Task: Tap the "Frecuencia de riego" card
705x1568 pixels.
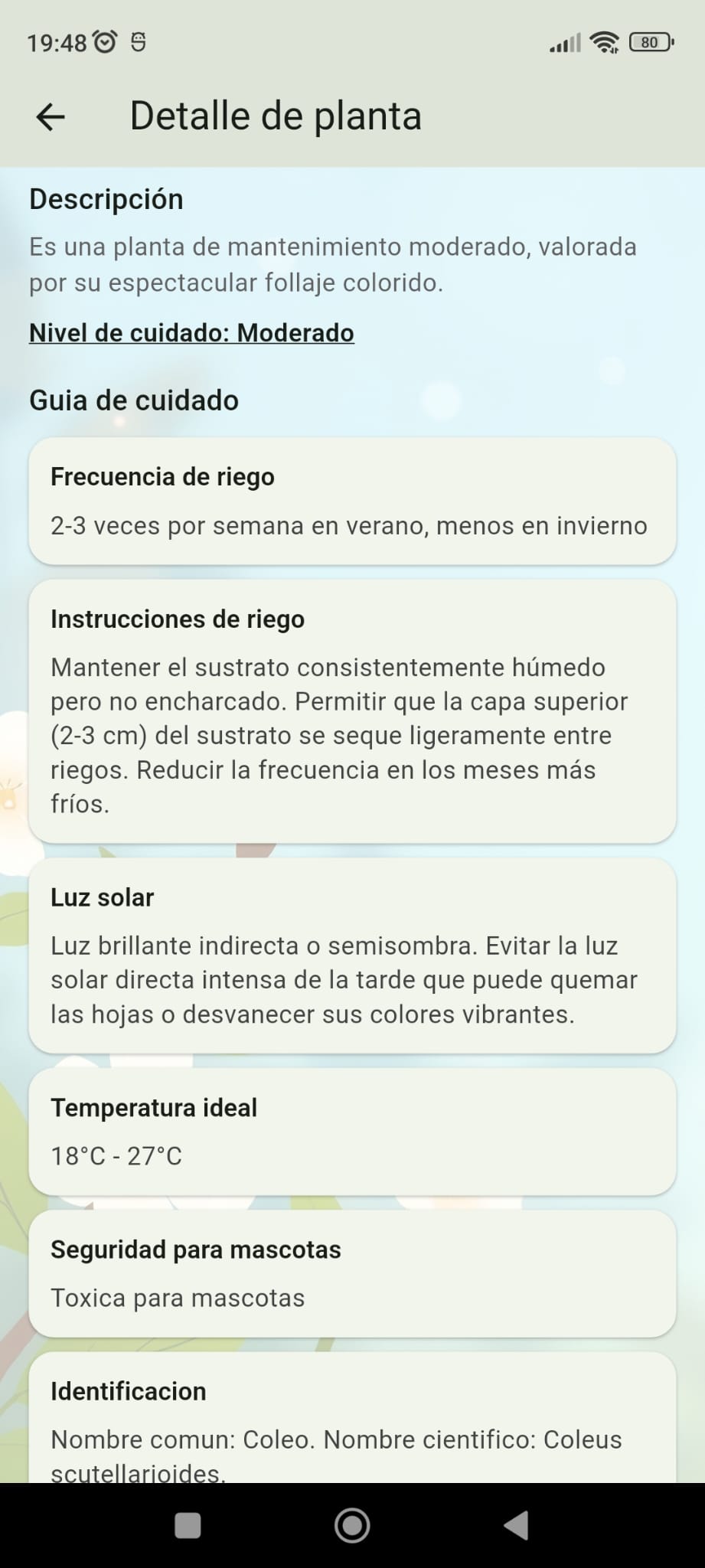Action: click(x=352, y=499)
